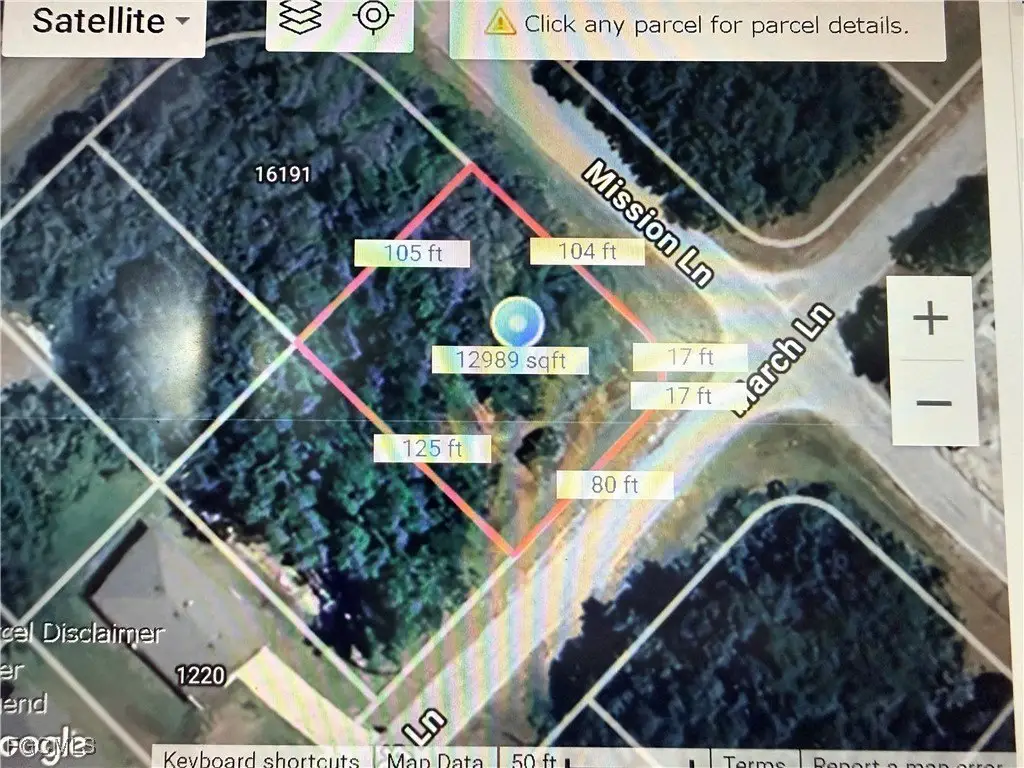Screen dimensions: 1024x768
Task: Center map on my location
Action: coord(373,19)
